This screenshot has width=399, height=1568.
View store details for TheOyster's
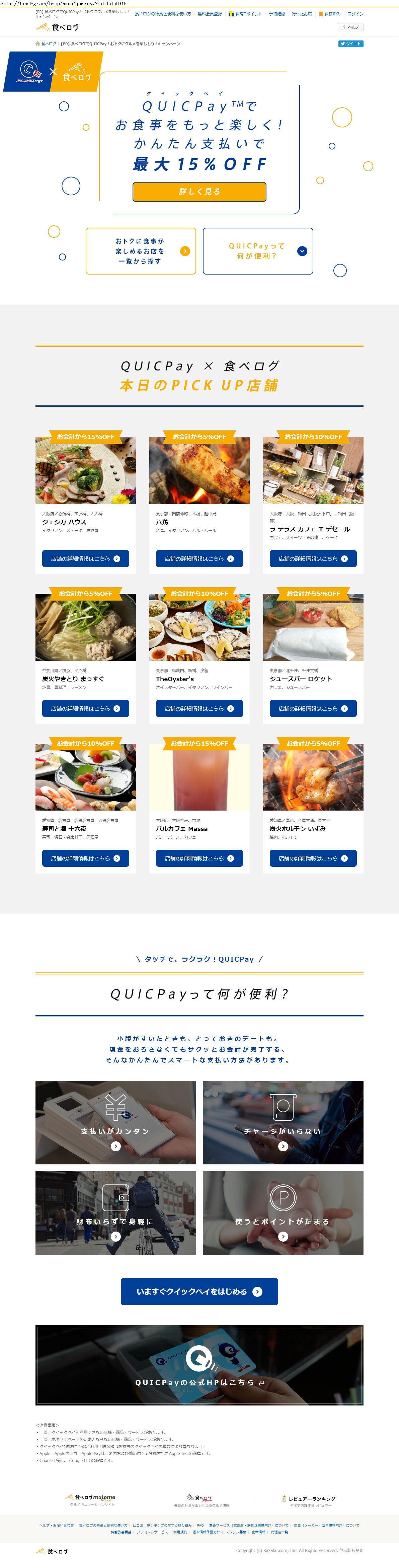click(199, 708)
